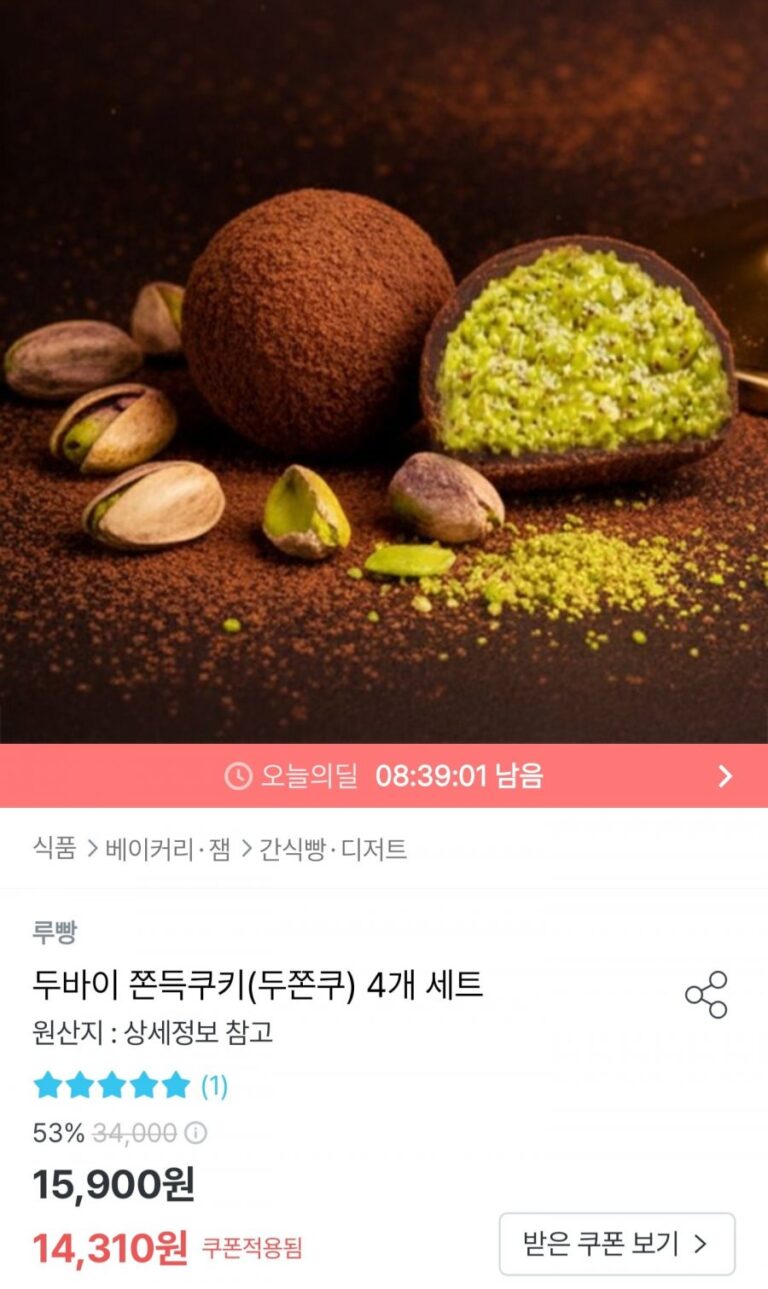Tap 받은 쿠폰 보기 button
This screenshot has height=1289, width=768.
click(x=616, y=1244)
